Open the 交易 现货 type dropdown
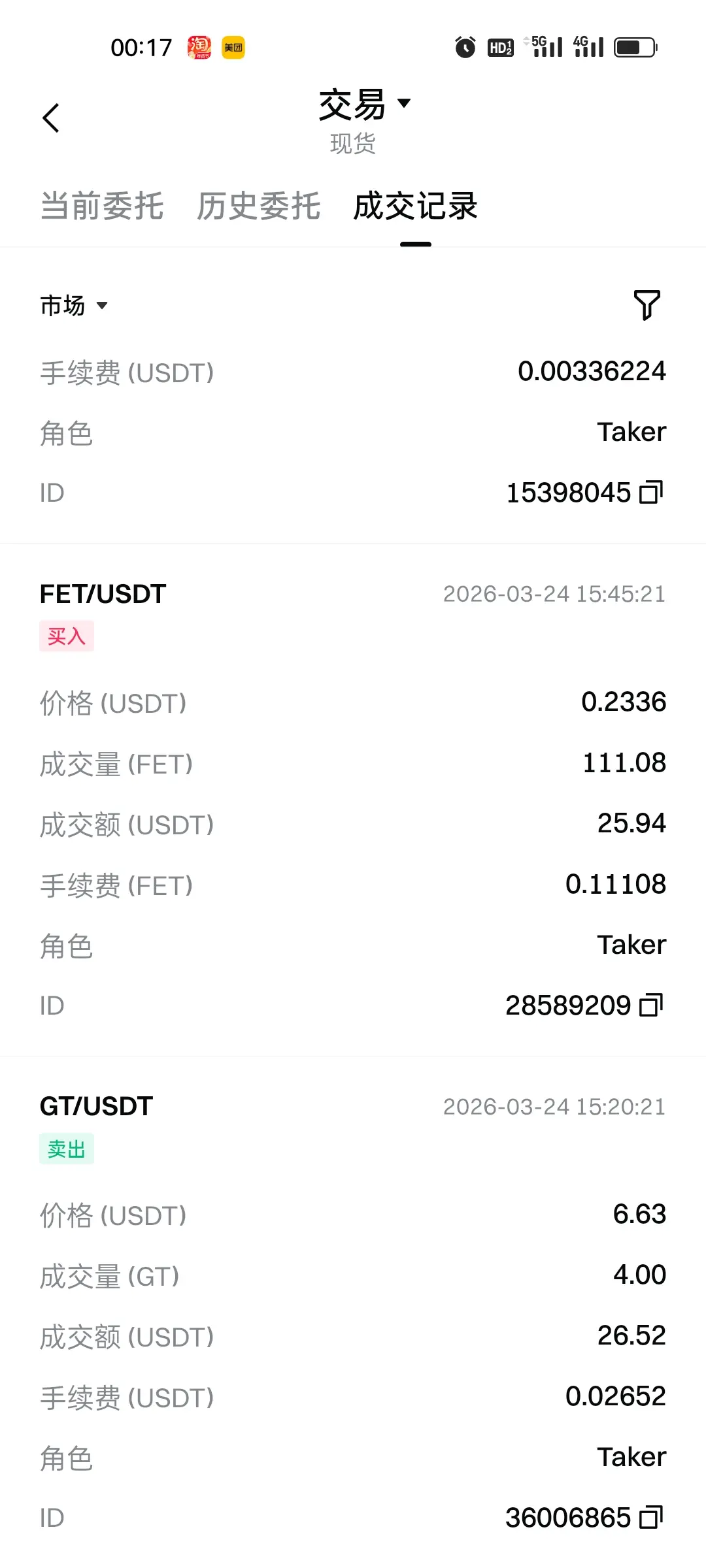706x1568 pixels. [x=364, y=105]
